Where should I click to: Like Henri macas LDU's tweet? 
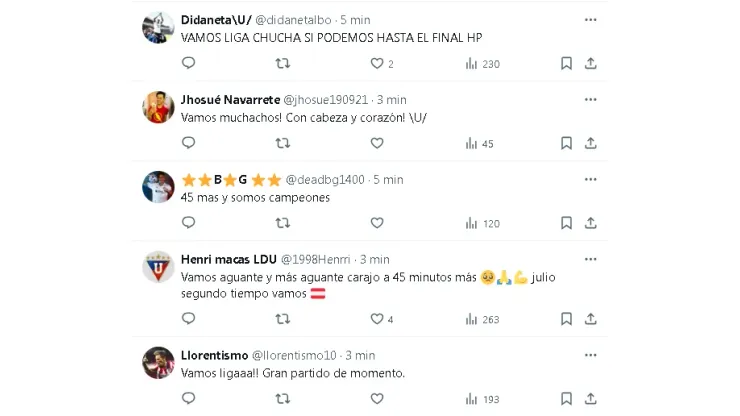[x=377, y=319]
